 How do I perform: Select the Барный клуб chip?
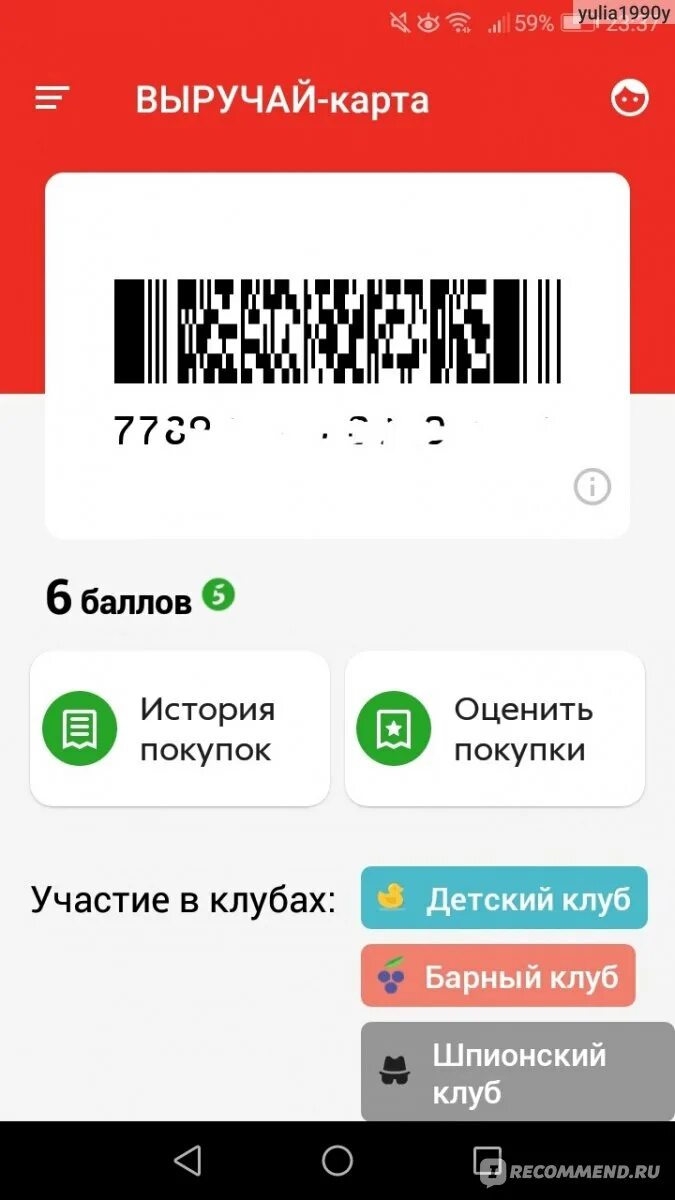[x=498, y=975]
